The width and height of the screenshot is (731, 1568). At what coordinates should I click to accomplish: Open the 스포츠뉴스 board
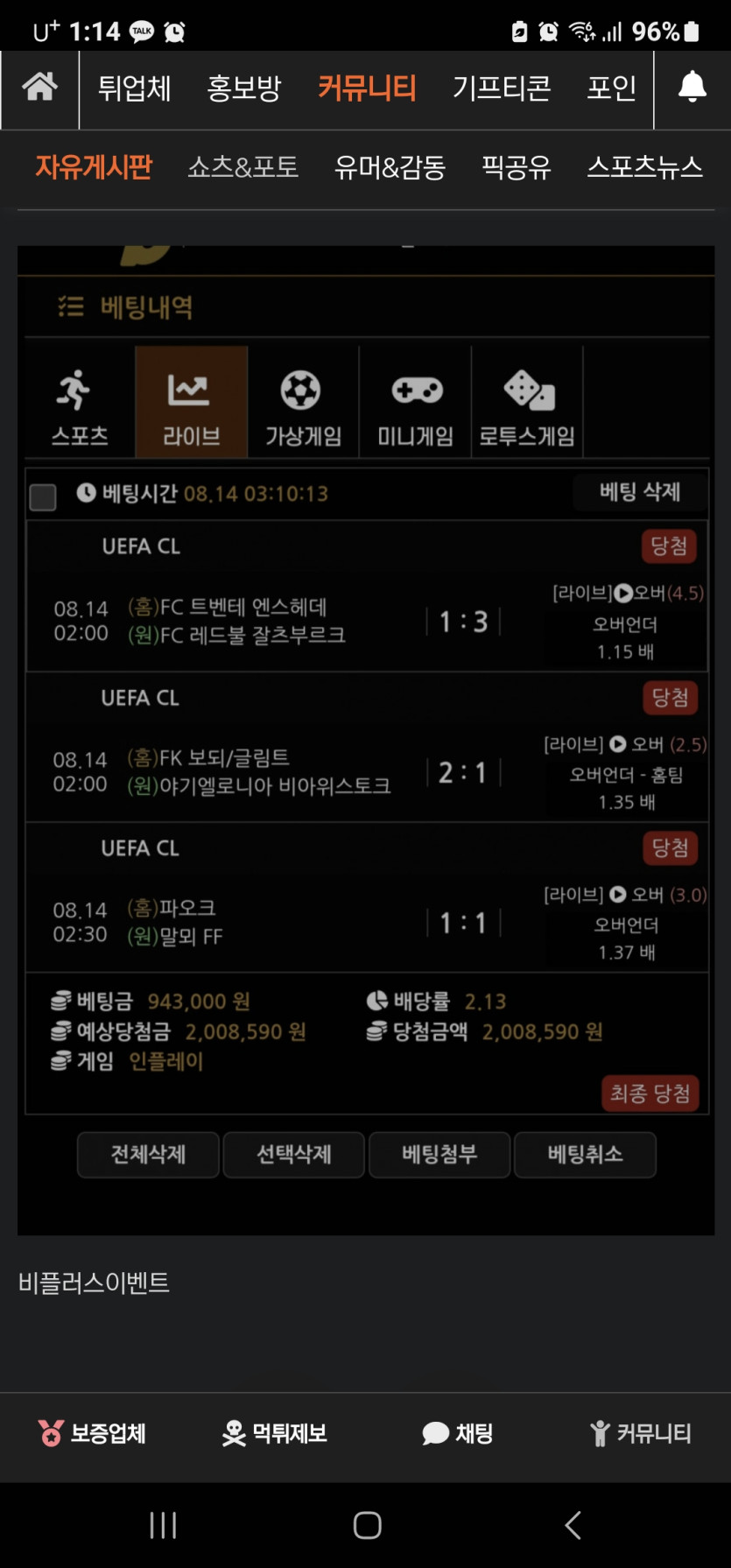[644, 166]
